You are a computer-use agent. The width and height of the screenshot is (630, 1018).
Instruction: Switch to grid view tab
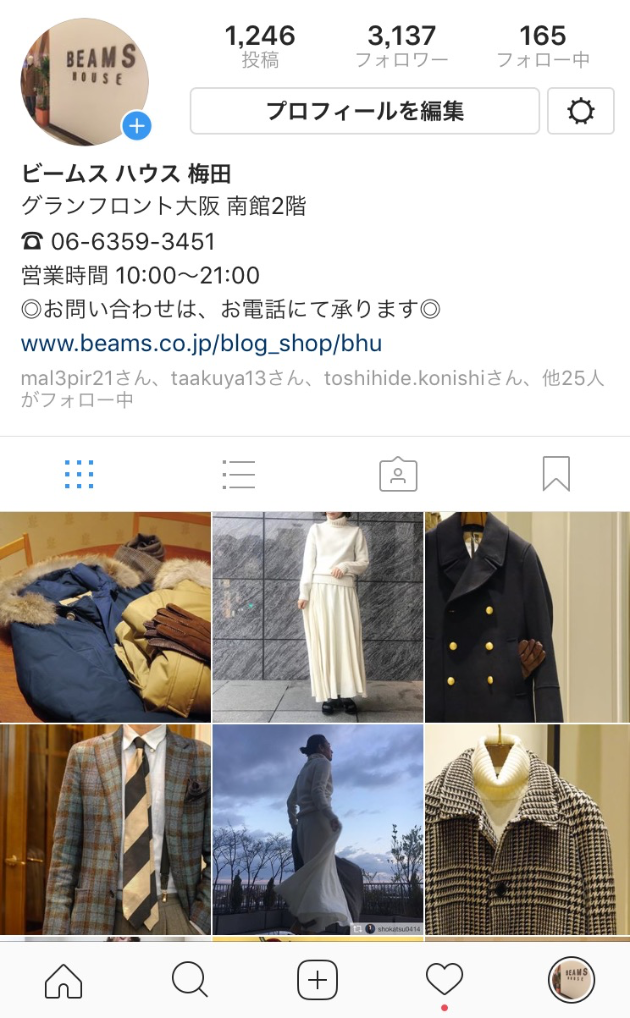(79, 474)
